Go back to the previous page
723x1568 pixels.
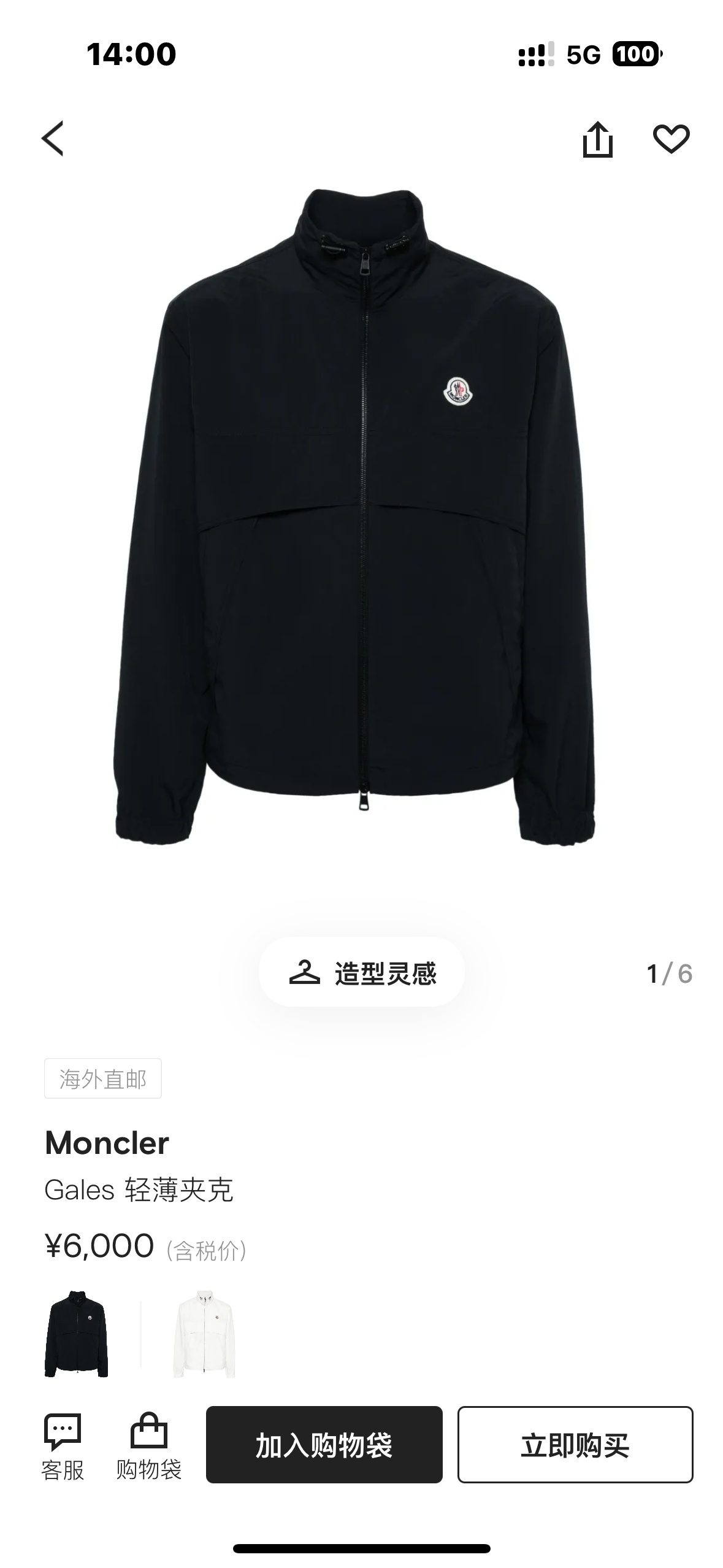(53, 138)
